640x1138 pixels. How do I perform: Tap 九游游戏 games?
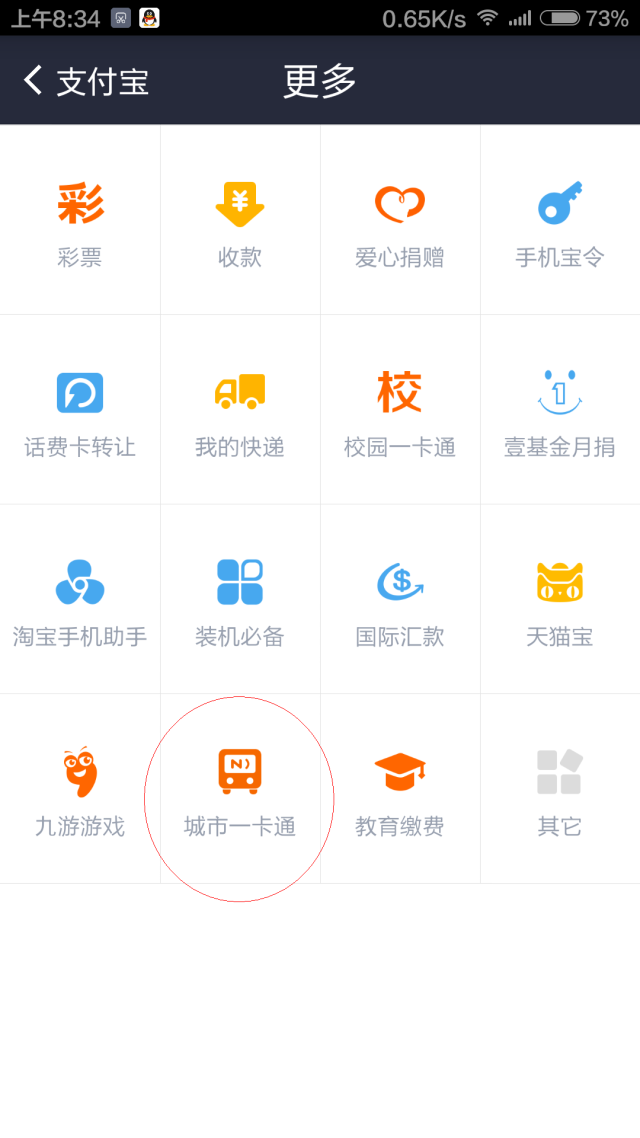point(80,790)
